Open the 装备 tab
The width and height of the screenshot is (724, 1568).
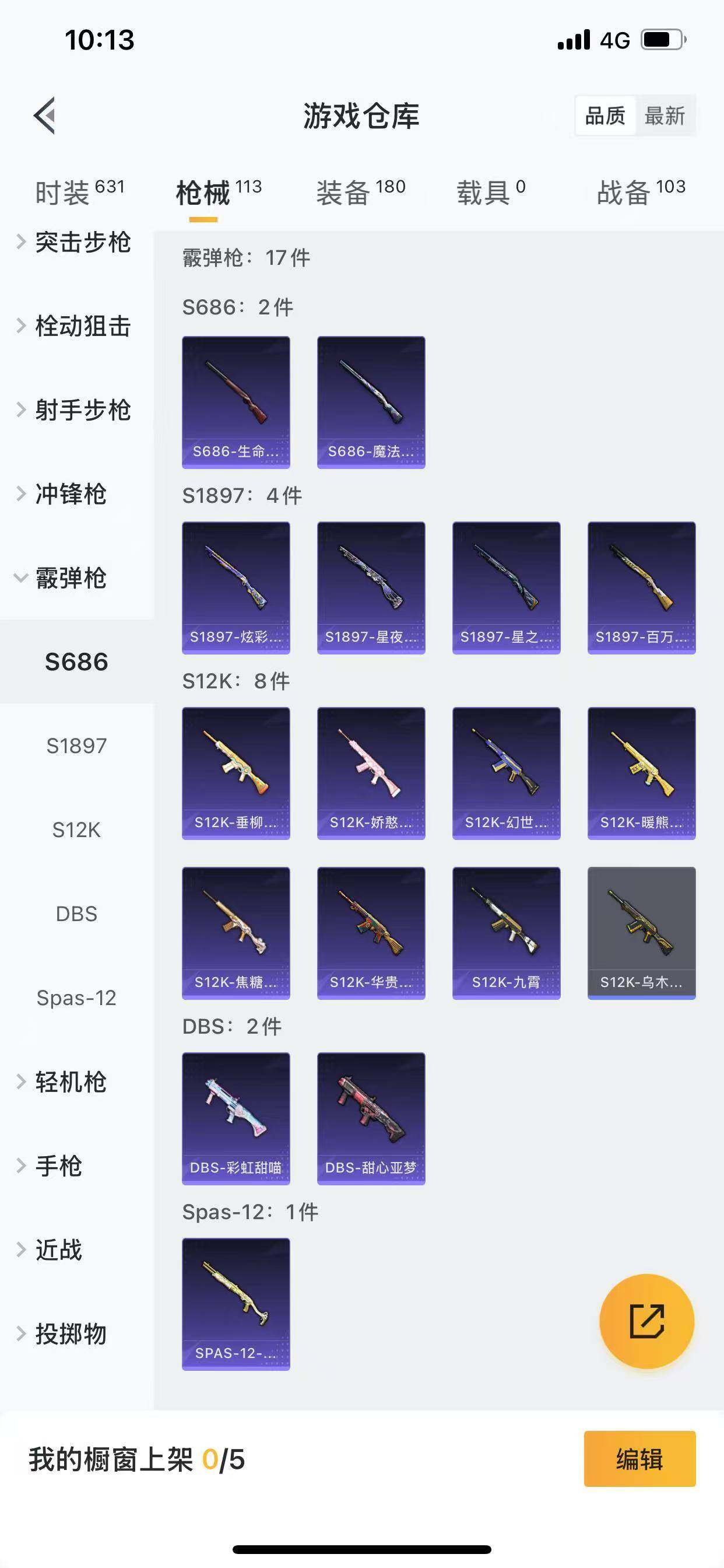click(360, 192)
